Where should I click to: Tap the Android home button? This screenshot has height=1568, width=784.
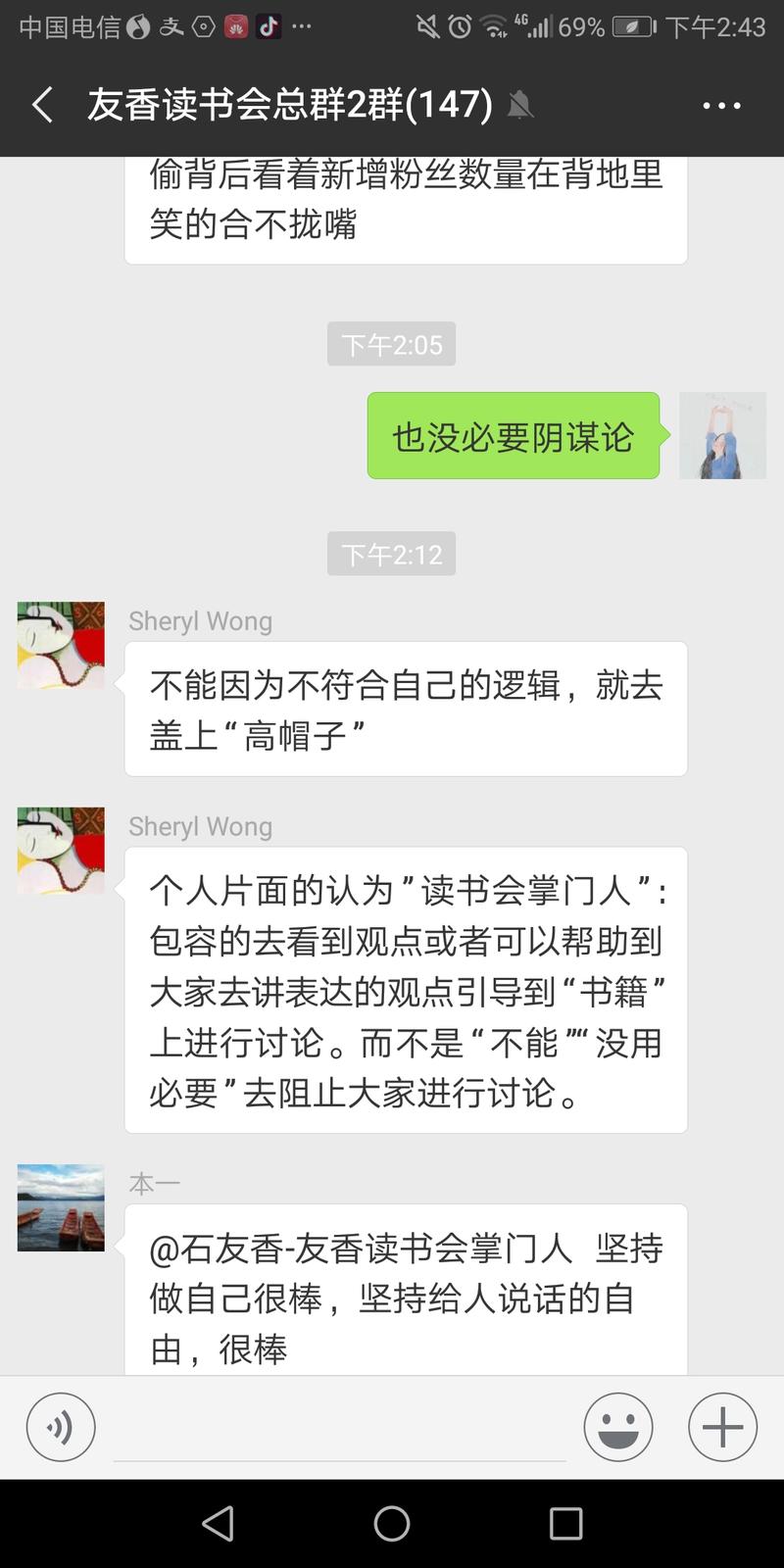392,1523
